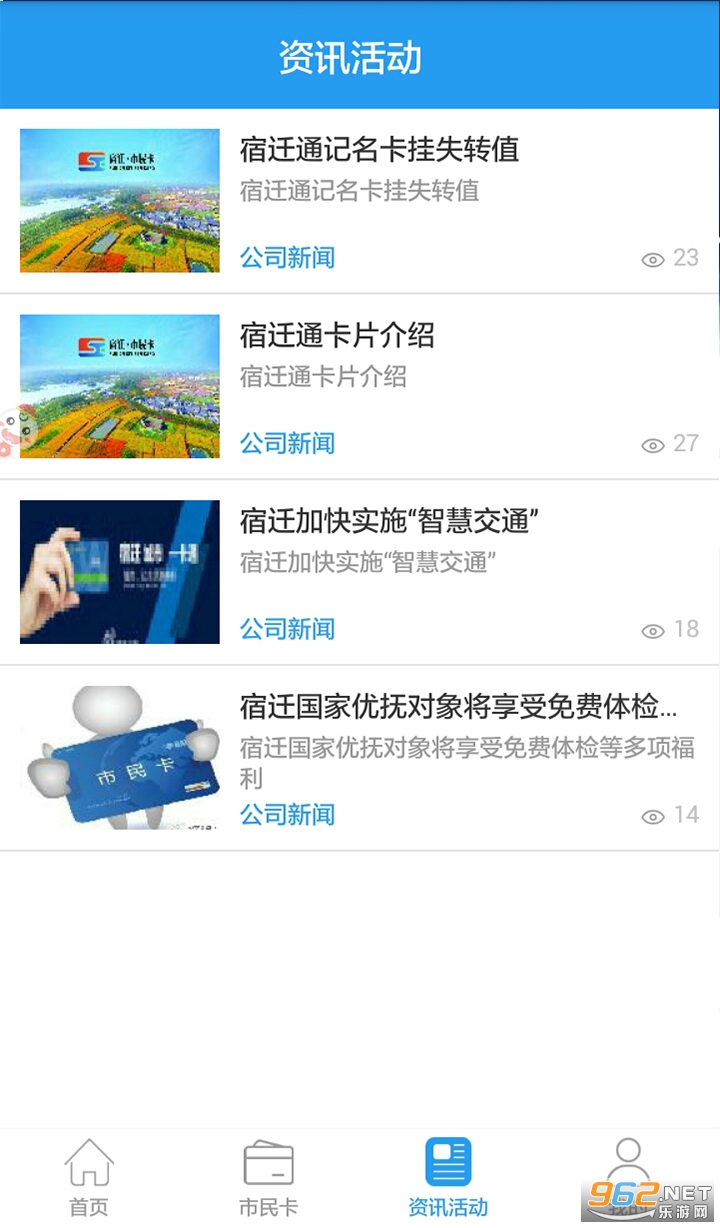Select the 资讯活动 tab

tap(448, 1177)
